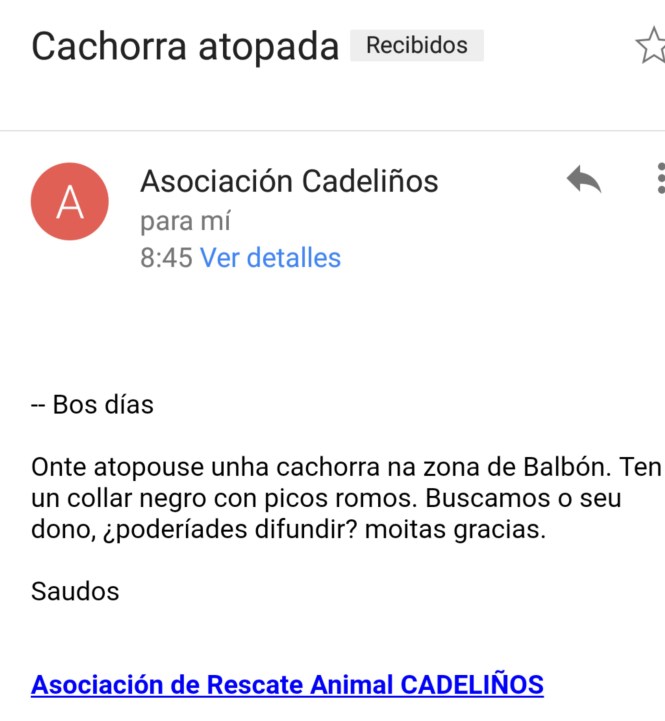665x721 pixels.
Task: Open Asociación de Rescate Animal CADELIÑOS link
Action: (x=287, y=685)
